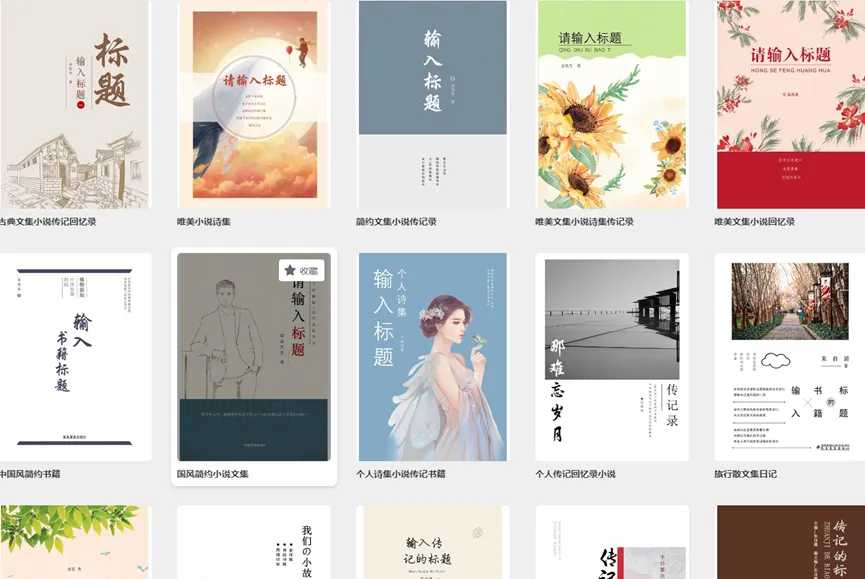Open the 中国风简约书籍 template
This screenshot has height=579, width=865.
click(x=74, y=357)
